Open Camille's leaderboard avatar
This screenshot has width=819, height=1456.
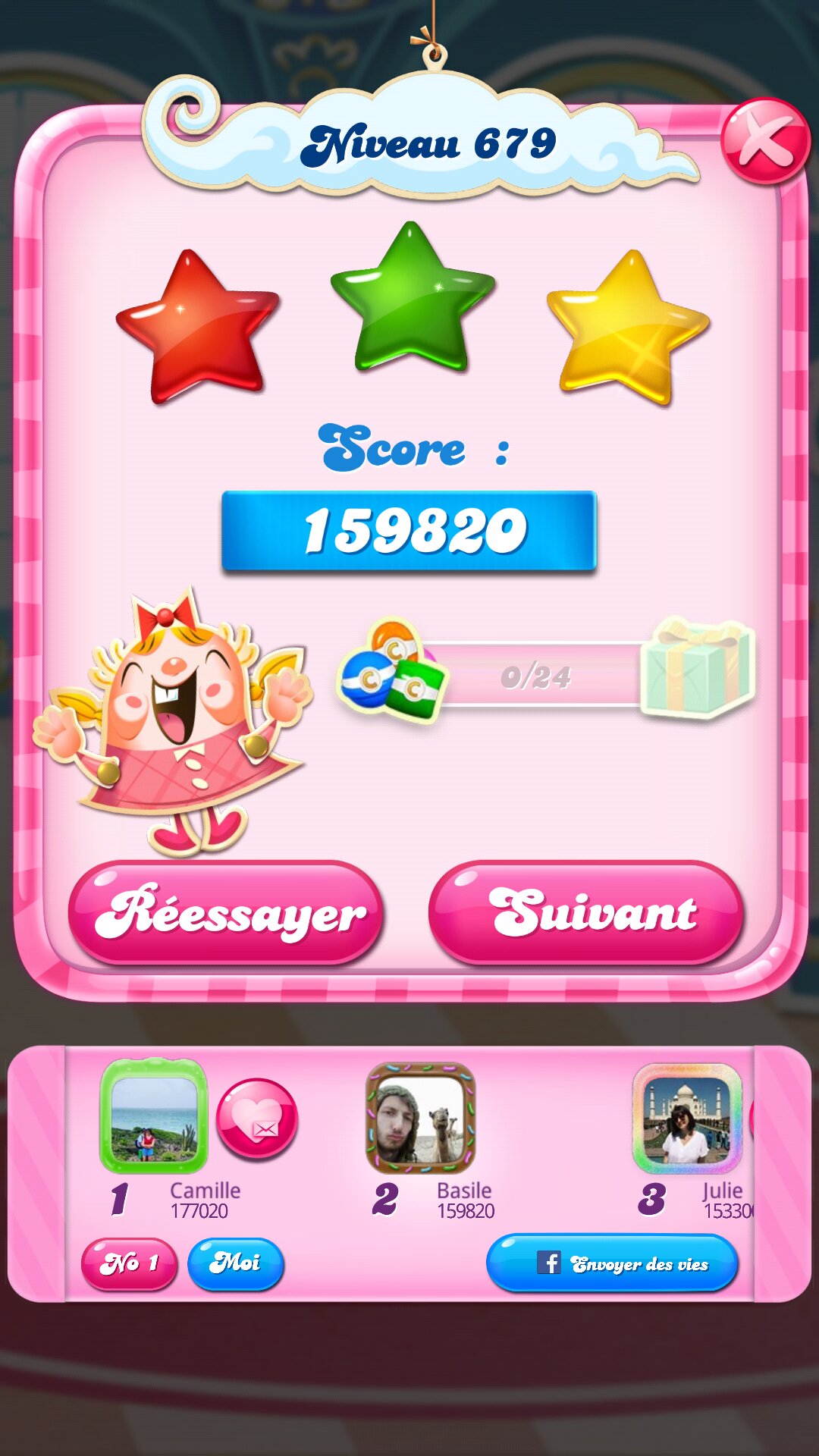pyautogui.click(x=154, y=1116)
